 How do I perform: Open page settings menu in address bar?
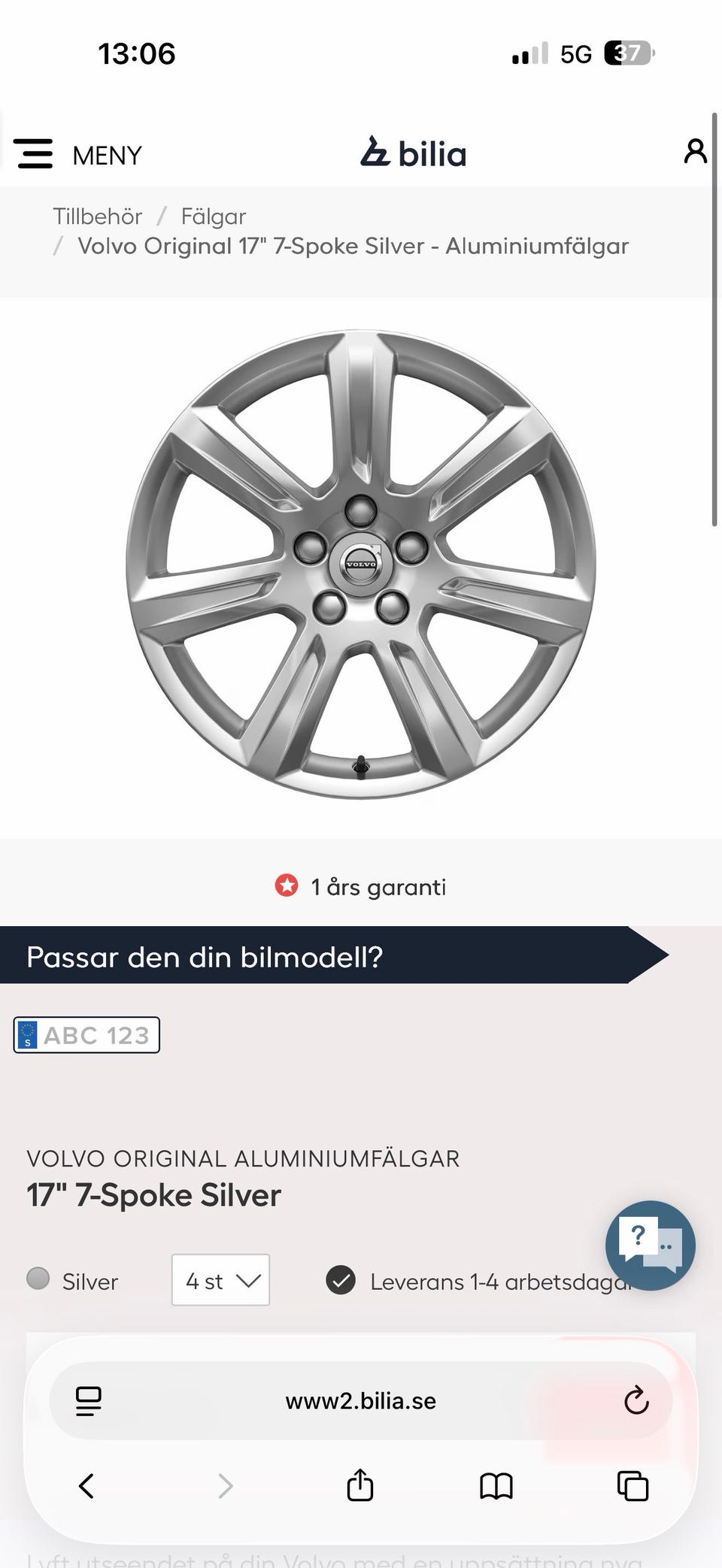tap(89, 1401)
